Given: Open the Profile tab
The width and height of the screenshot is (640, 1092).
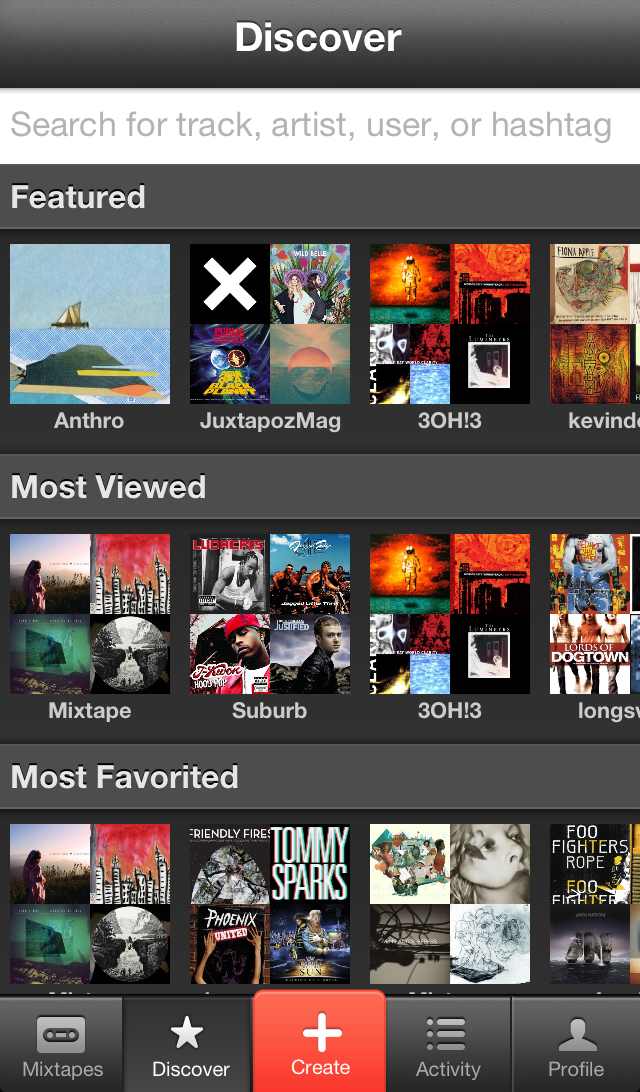Looking at the screenshot, I should pos(576,1046).
